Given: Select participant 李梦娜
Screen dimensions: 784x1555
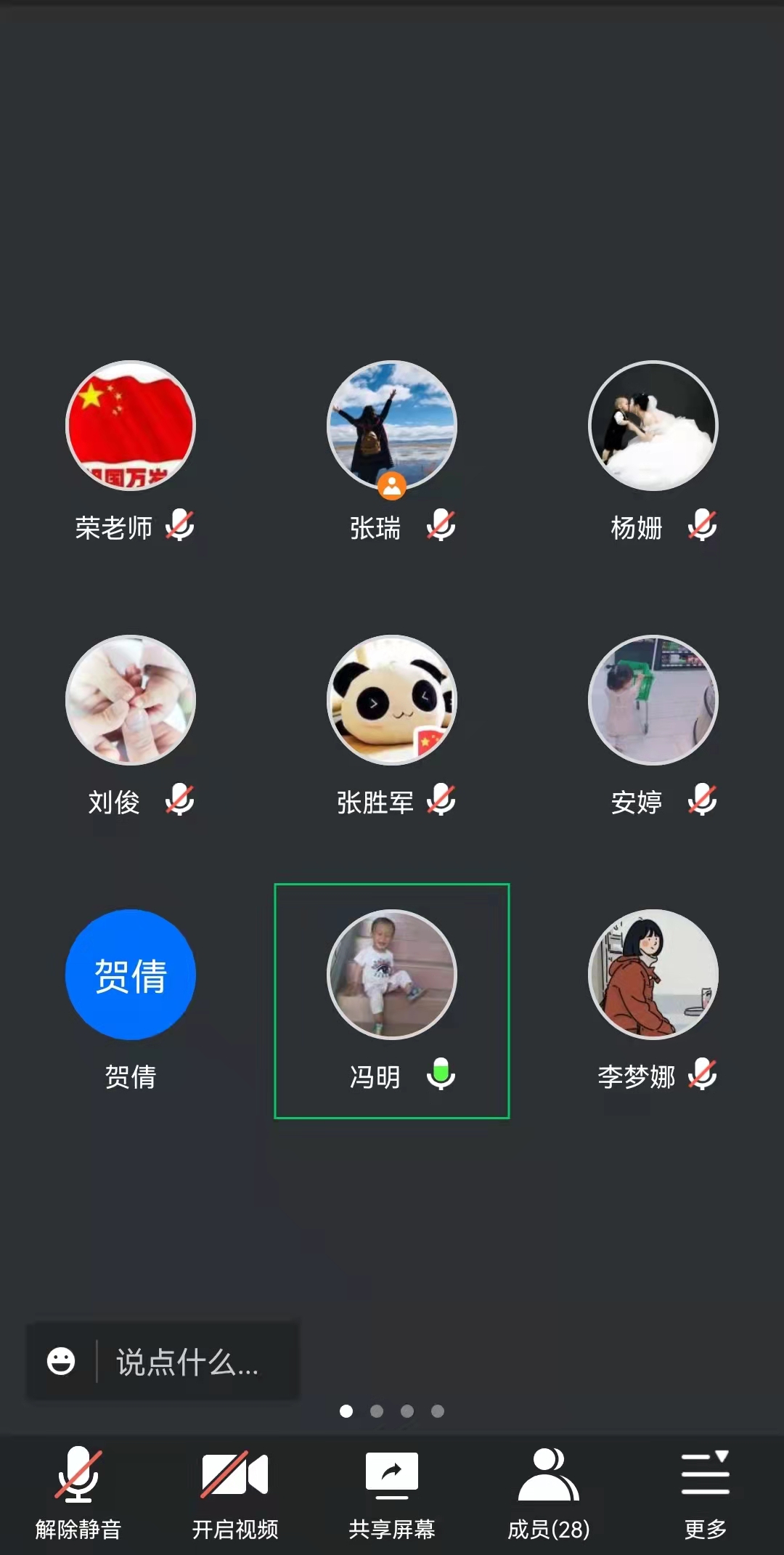Looking at the screenshot, I should tap(653, 975).
